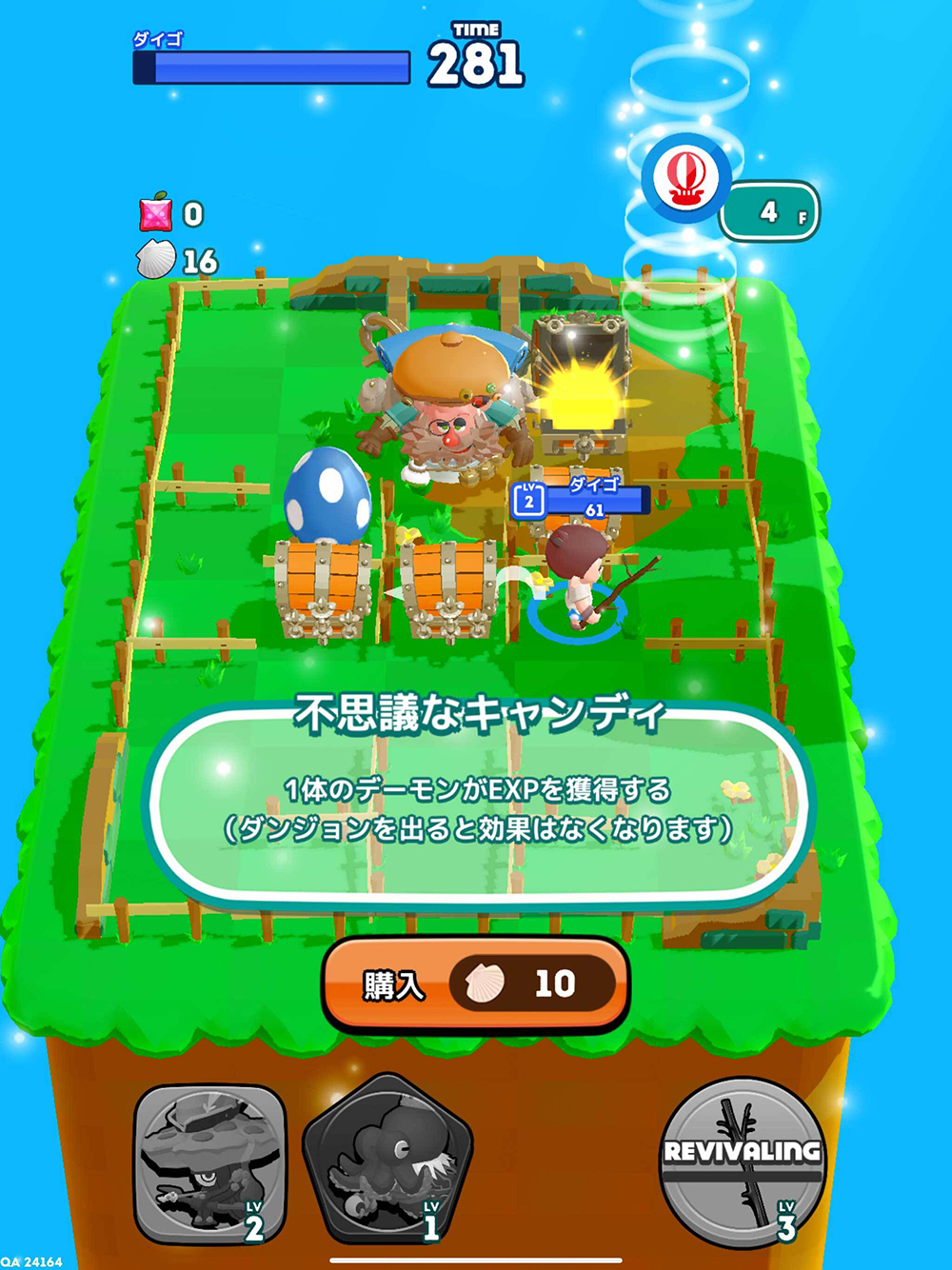The height and width of the screenshot is (1270, 952).
Task: Tap the red squid floor icon
Action: click(686, 178)
